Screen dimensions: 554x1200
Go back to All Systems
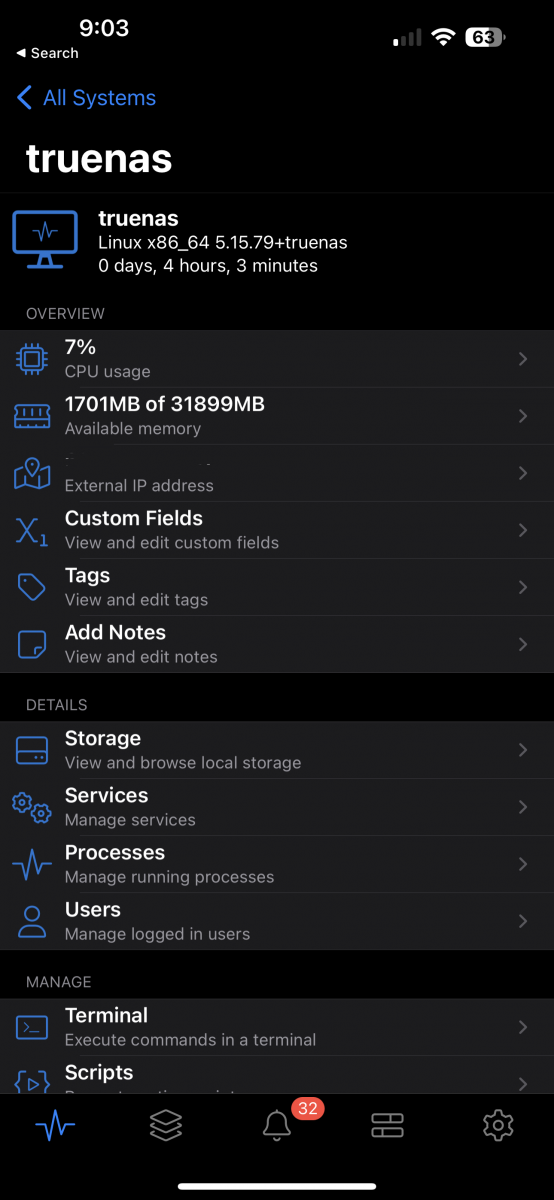(87, 98)
